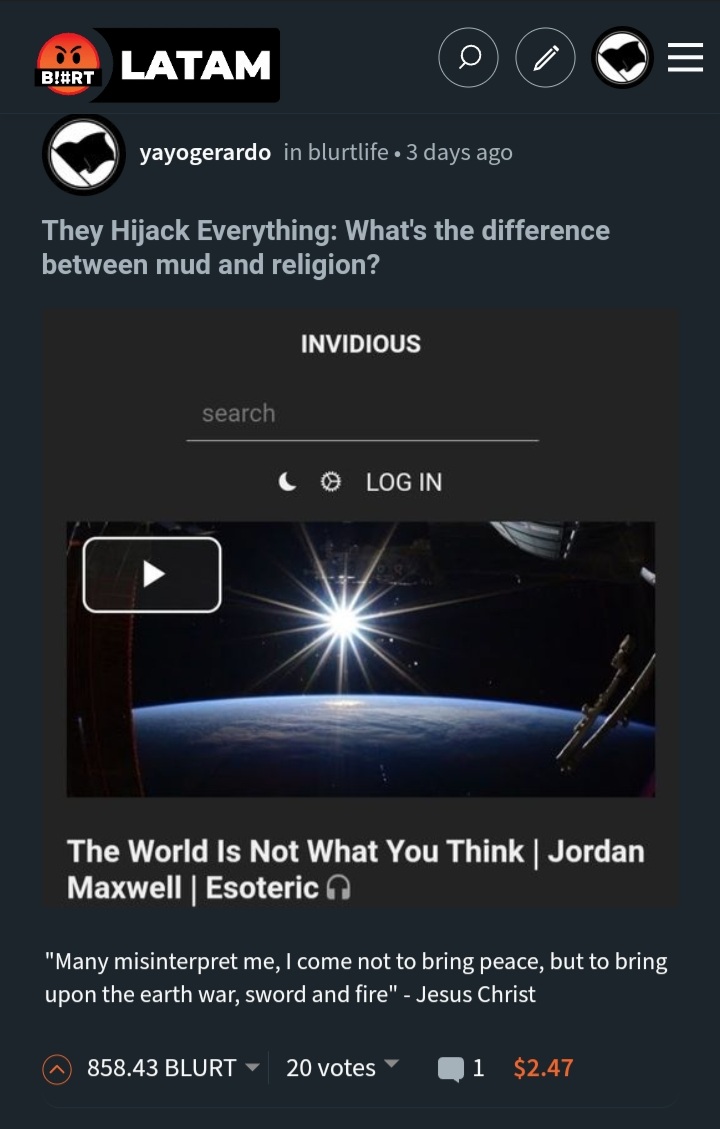This screenshot has width=720, height=1129.
Task: Compose a new post with the pencil icon
Action: tap(545, 58)
